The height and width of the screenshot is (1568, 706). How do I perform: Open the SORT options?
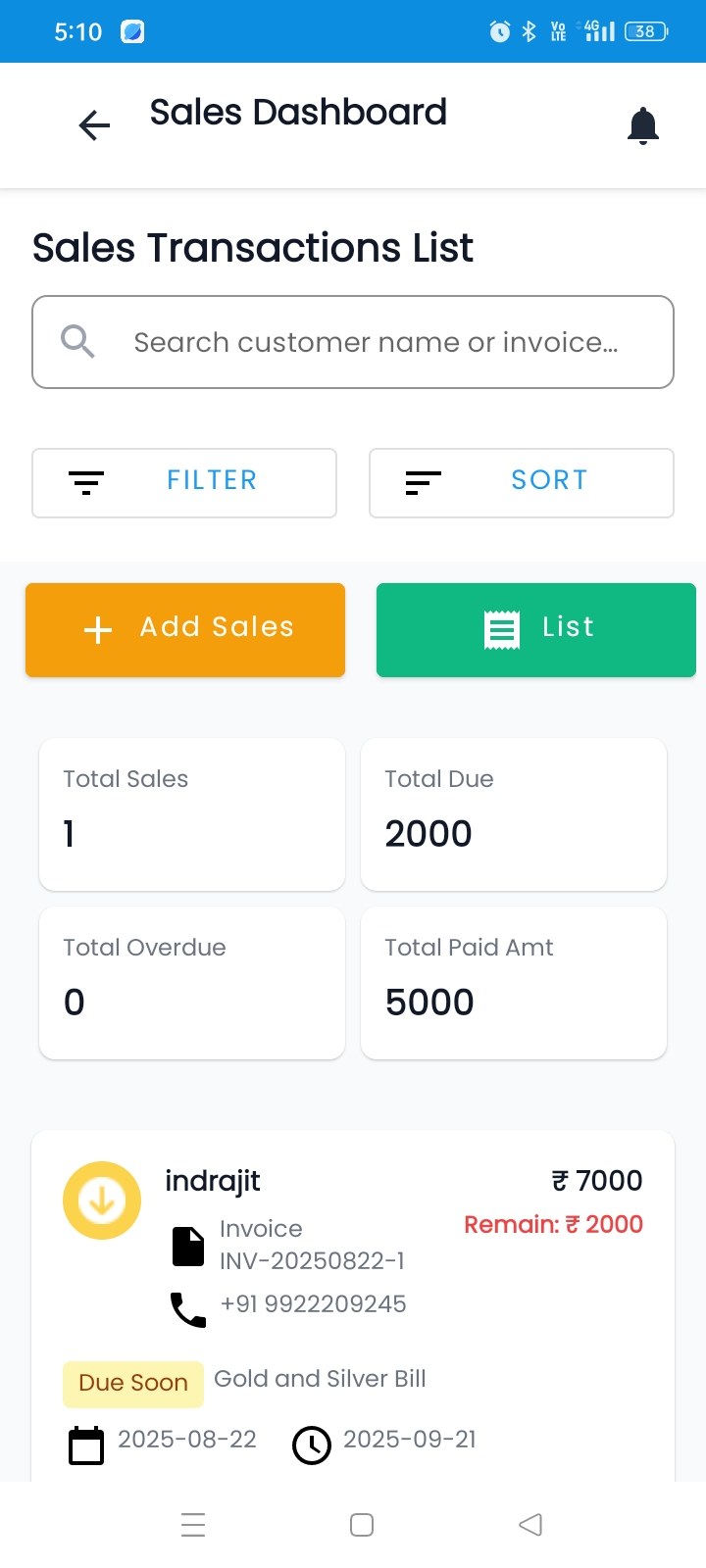pyautogui.click(x=521, y=482)
